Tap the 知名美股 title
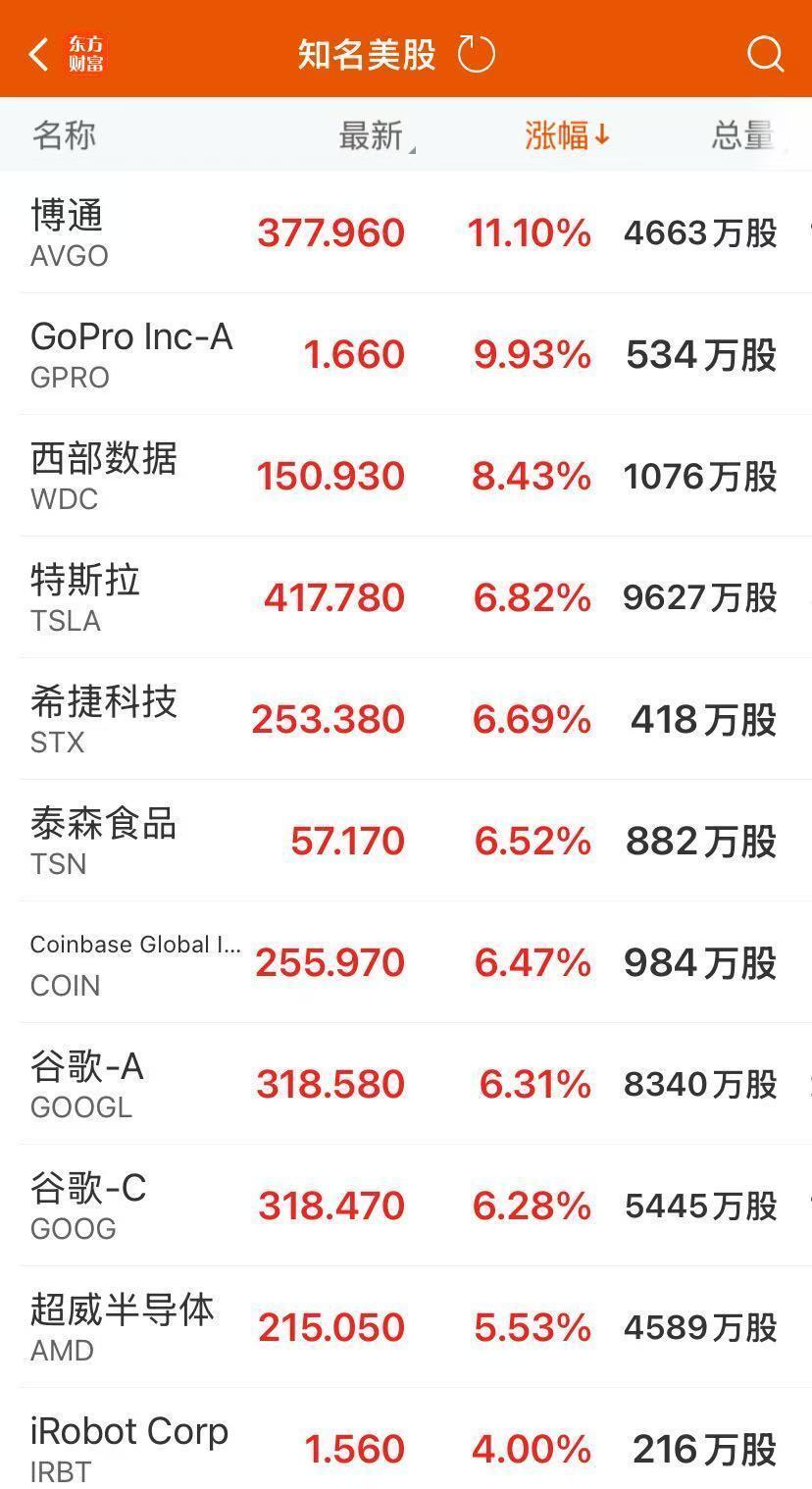 [x=365, y=54]
